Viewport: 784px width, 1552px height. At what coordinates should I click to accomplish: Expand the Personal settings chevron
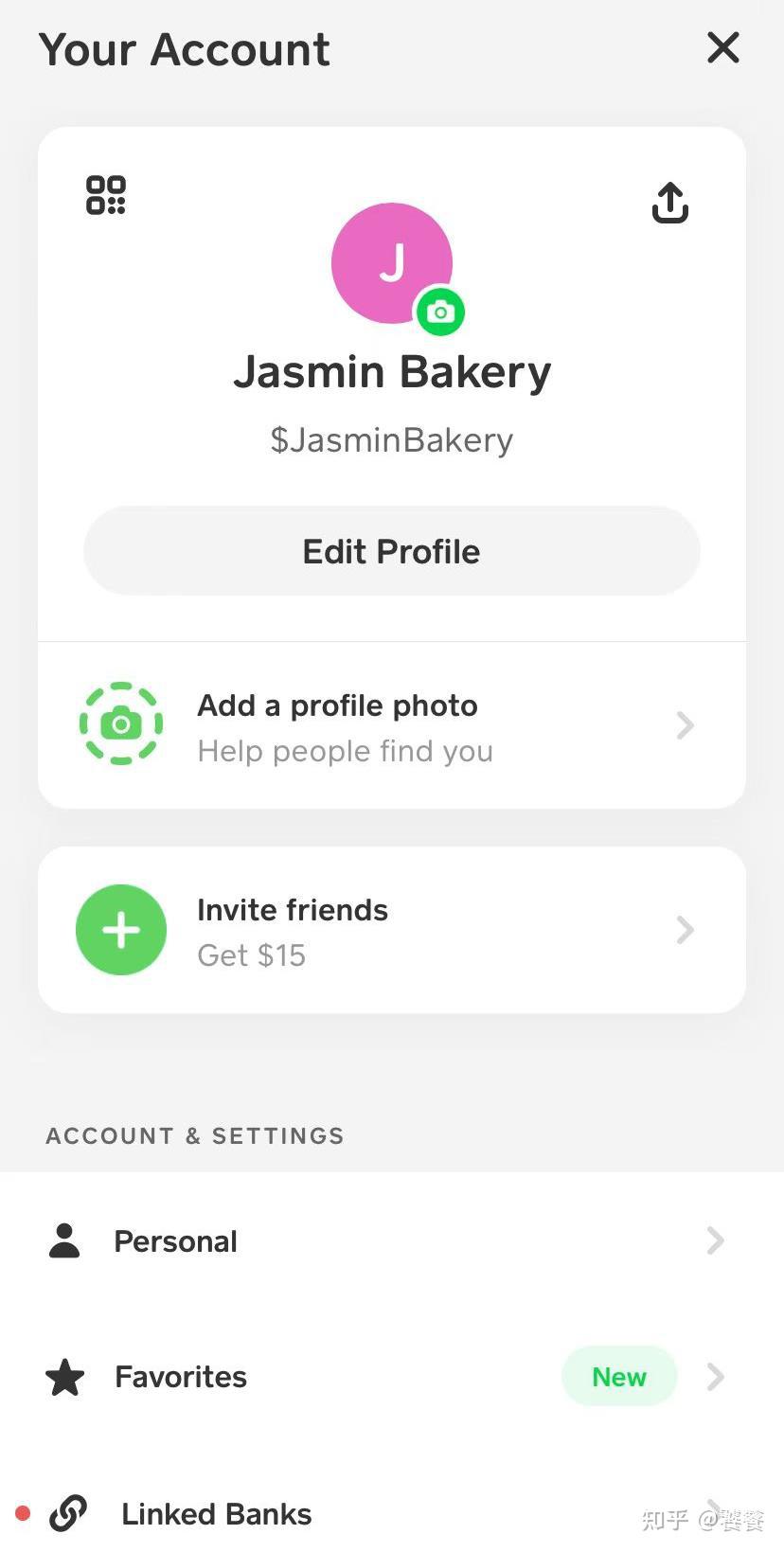716,1240
